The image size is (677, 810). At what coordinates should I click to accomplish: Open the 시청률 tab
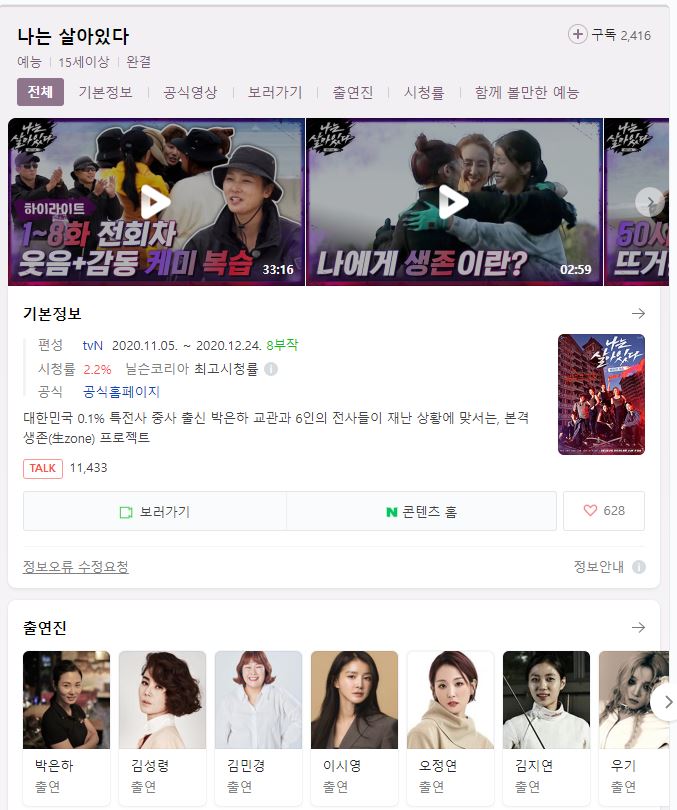[x=424, y=92]
